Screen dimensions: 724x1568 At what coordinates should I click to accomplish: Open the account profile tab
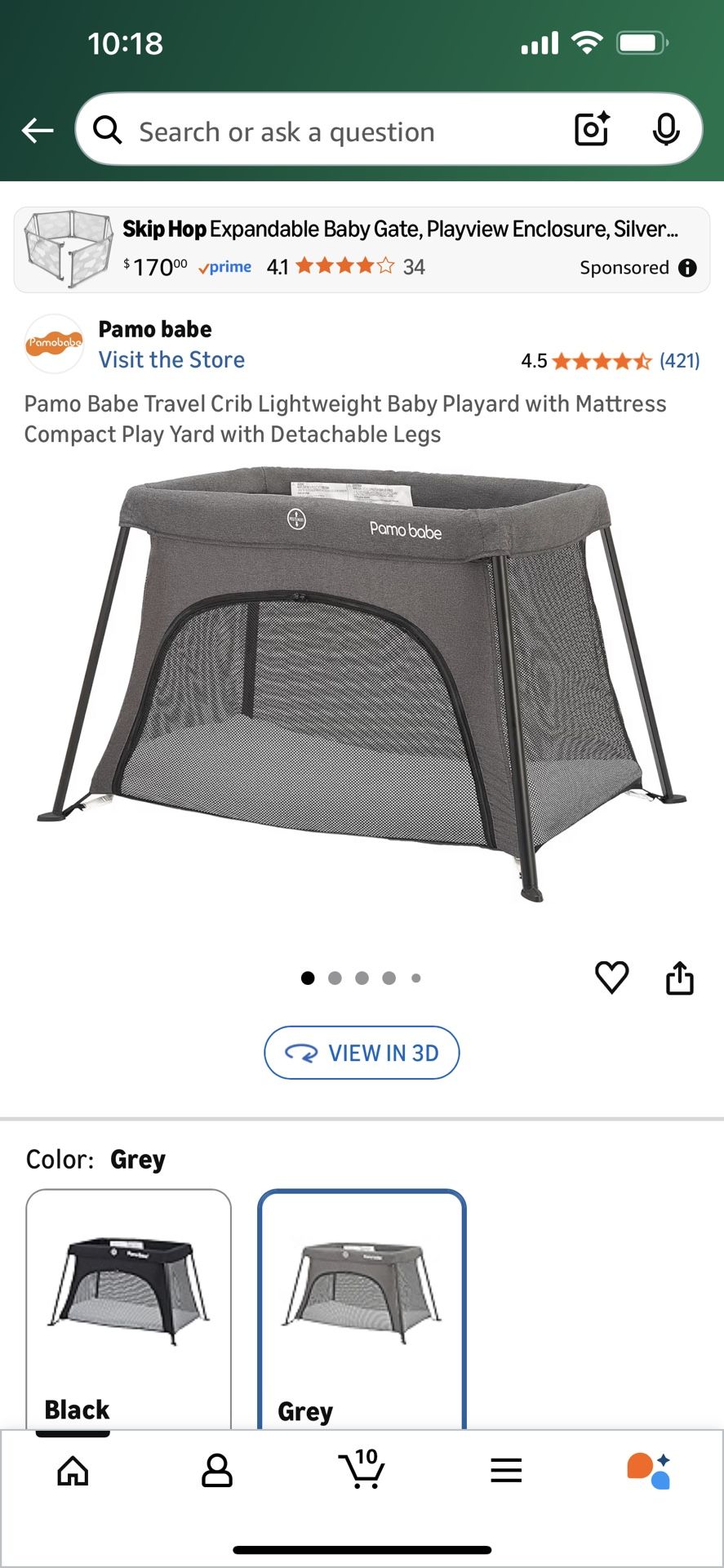(x=216, y=1471)
